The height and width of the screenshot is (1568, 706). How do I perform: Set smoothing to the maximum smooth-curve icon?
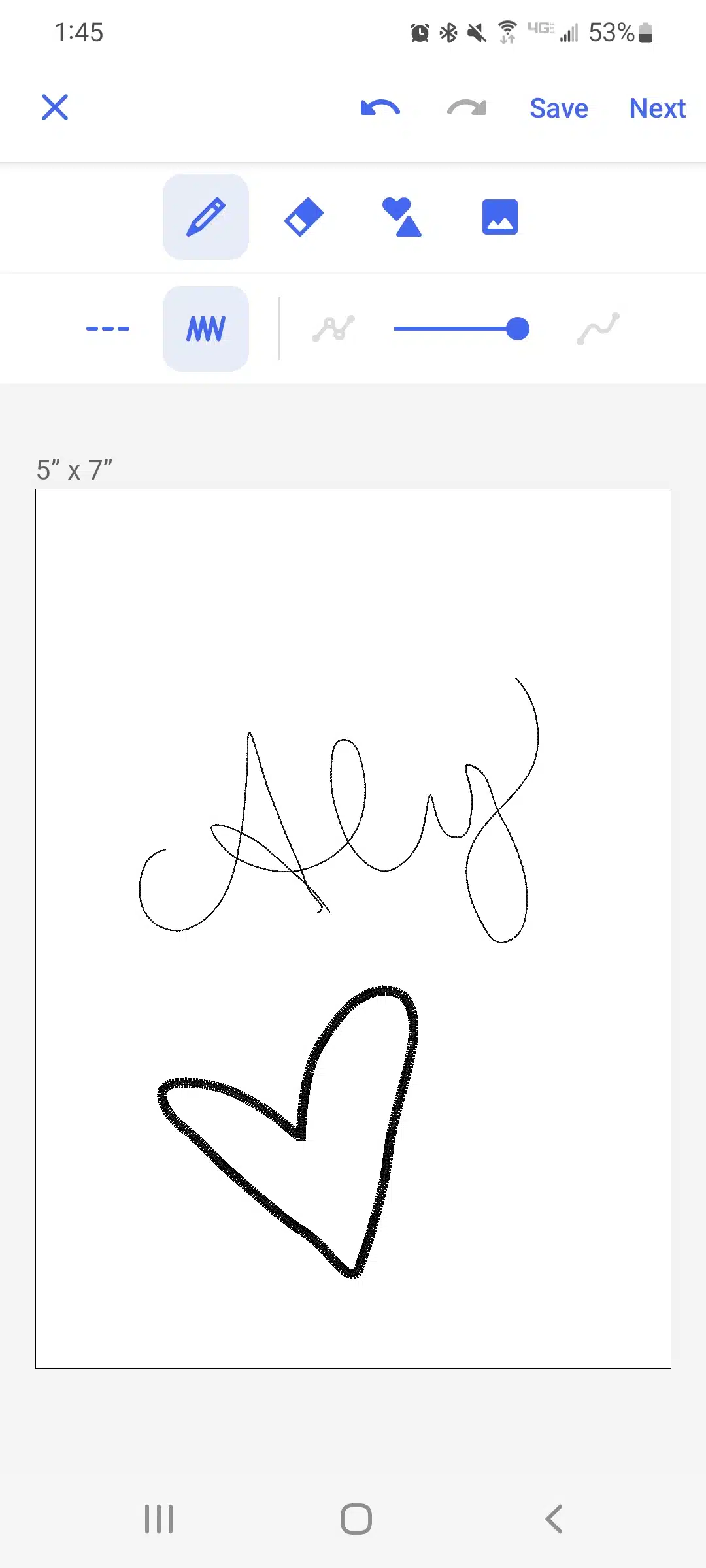(x=597, y=329)
